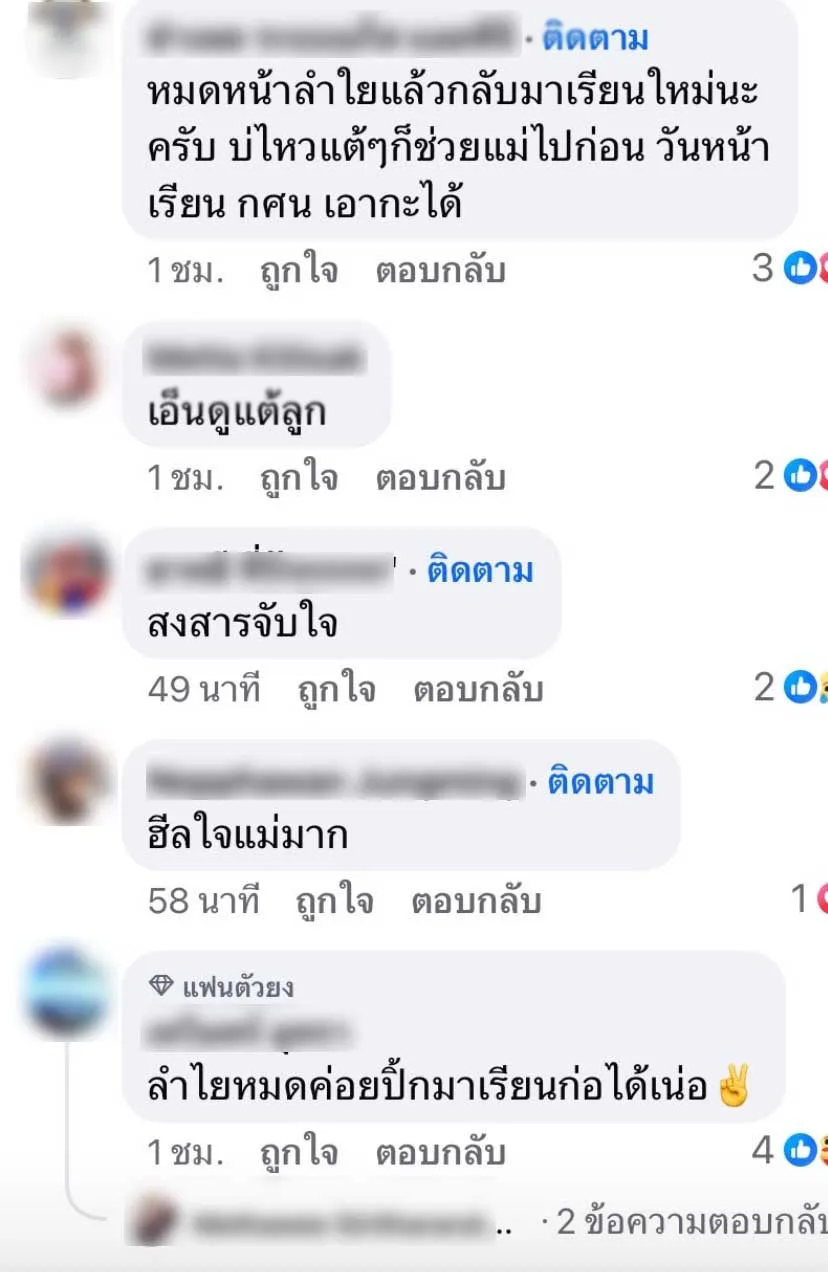Reply to the หมดหน้าลำไยแล้วกลับมาเรียนใหม่ comment

point(440,270)
